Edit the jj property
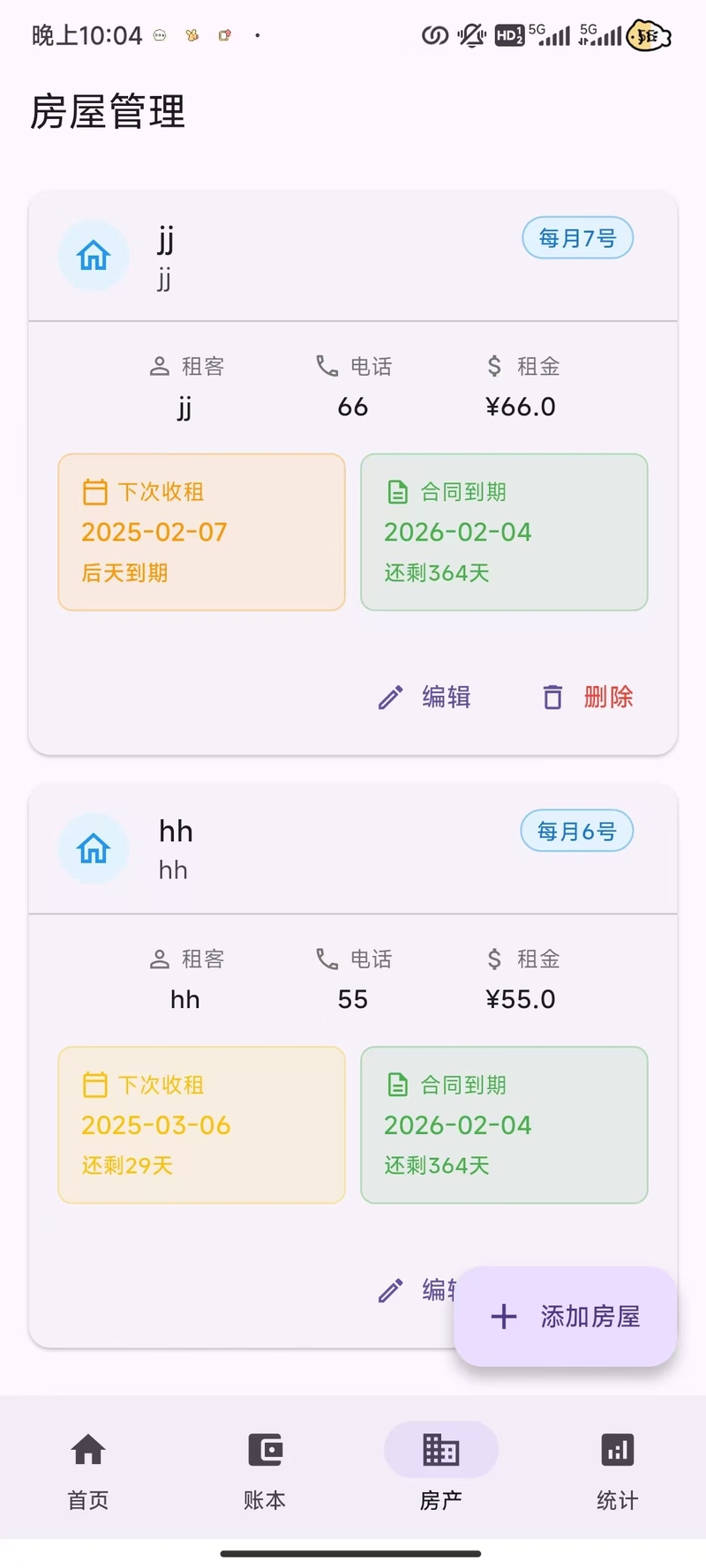 [x=424, y=697]
